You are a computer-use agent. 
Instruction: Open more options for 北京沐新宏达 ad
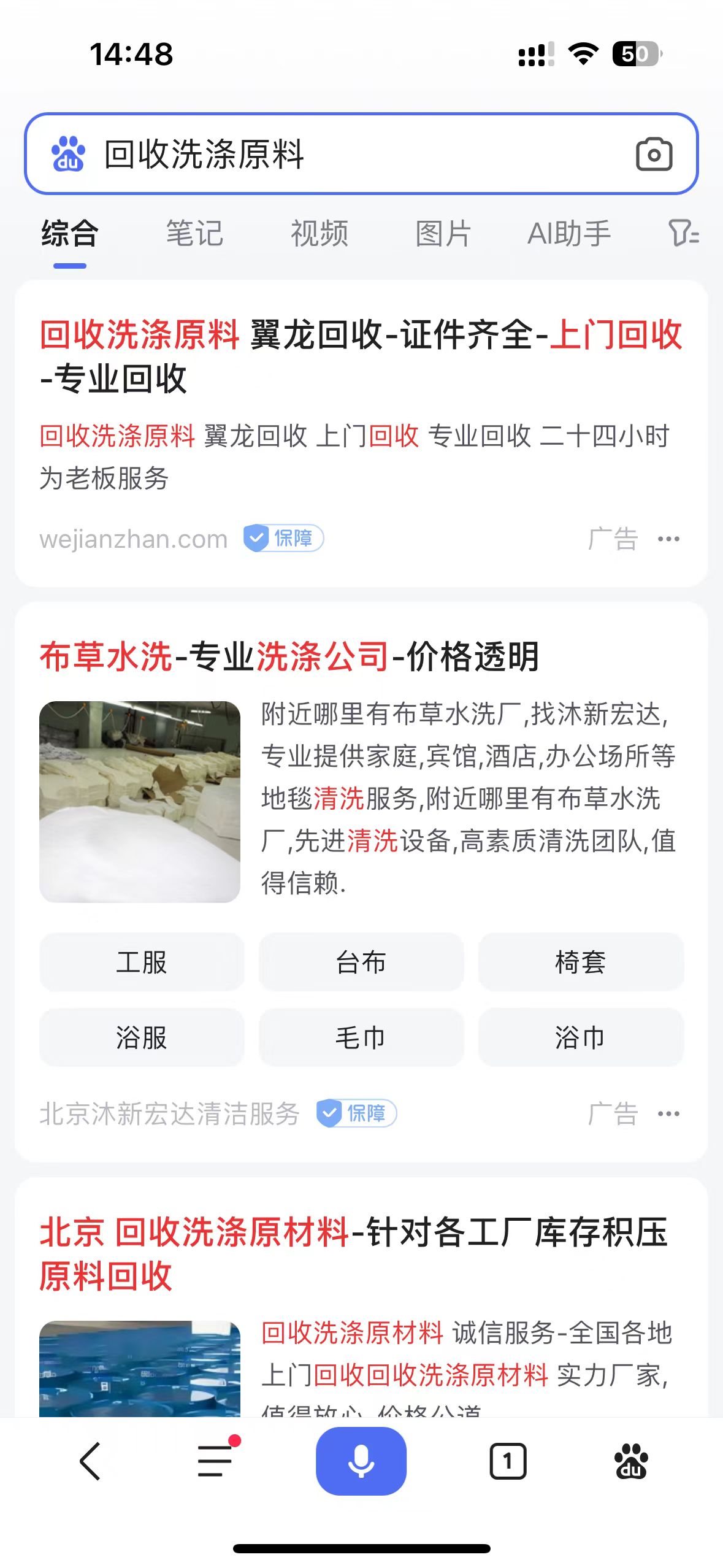click(668, 1113)
